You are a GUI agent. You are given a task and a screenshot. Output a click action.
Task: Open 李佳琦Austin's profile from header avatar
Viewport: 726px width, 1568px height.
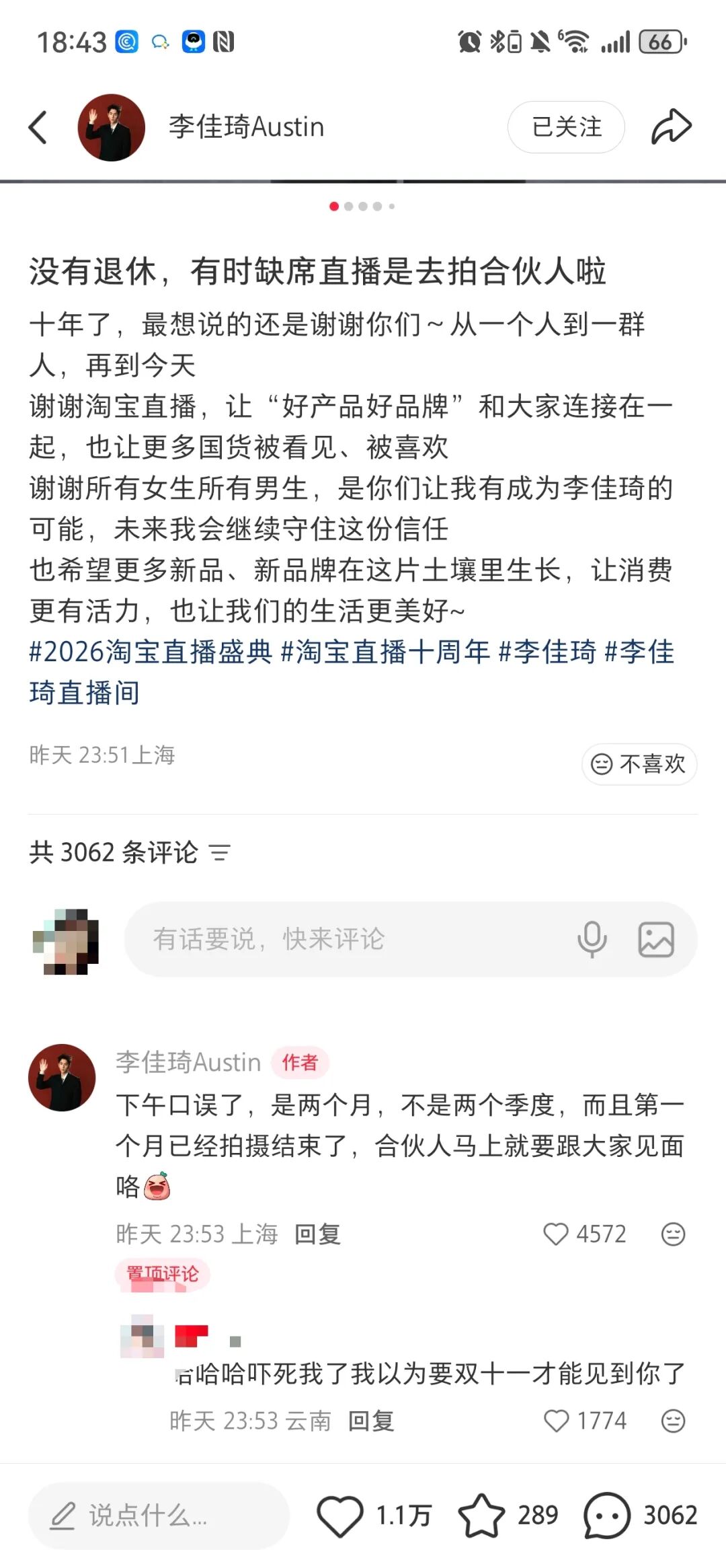112,127
